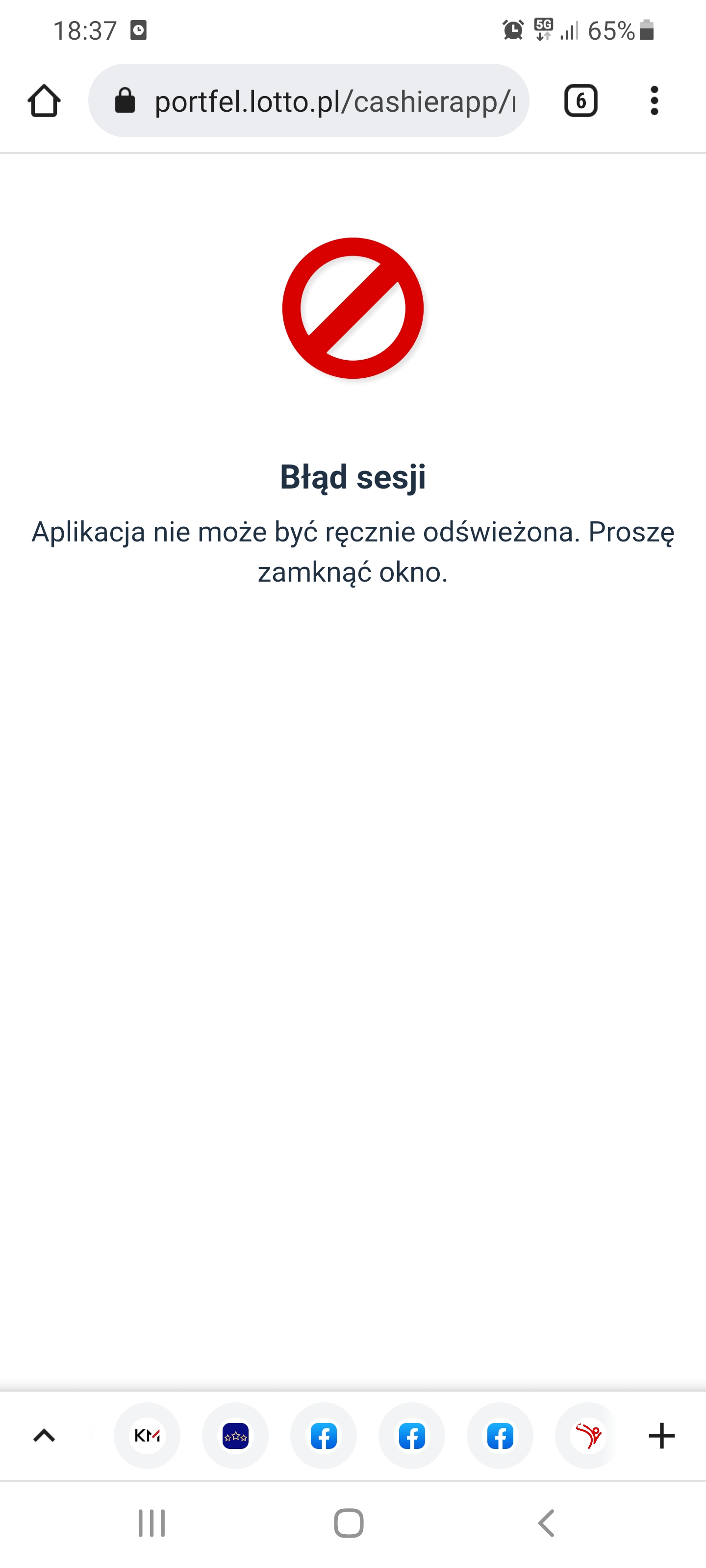
Task: Open the tab switcher showing 6 tabs
Action: 580,100
